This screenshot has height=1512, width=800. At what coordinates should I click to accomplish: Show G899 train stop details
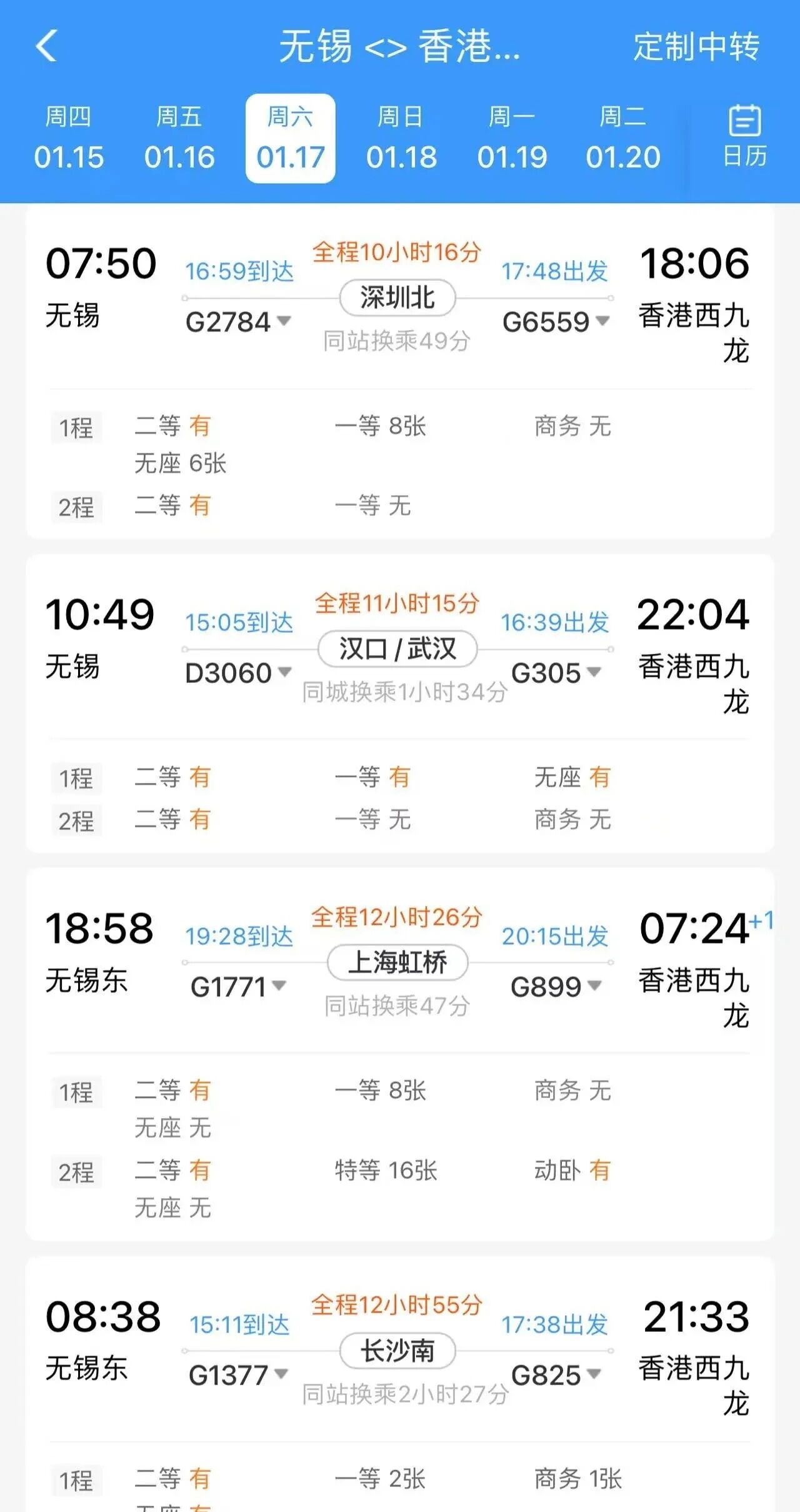coord(556,987)
